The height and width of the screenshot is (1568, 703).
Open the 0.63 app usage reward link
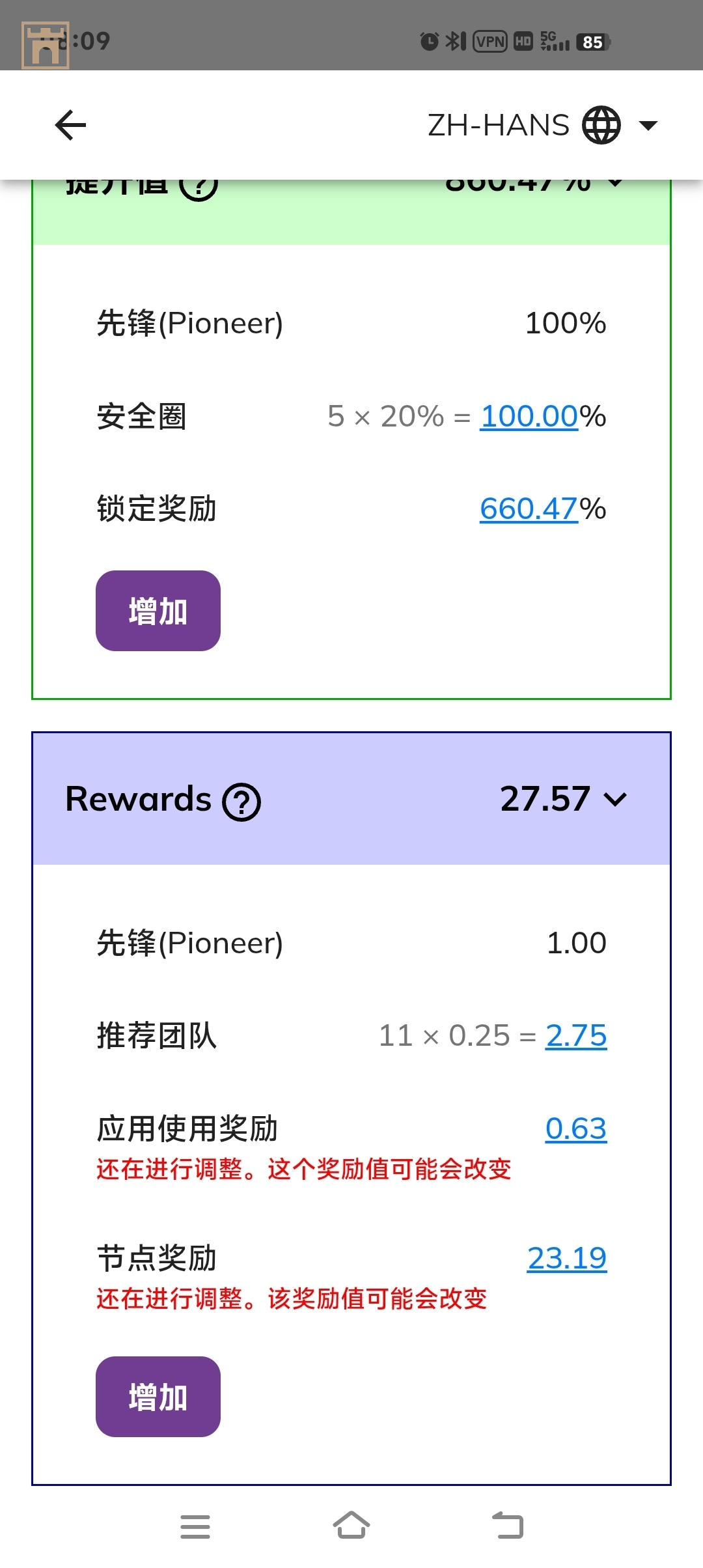coord(576,1129)
